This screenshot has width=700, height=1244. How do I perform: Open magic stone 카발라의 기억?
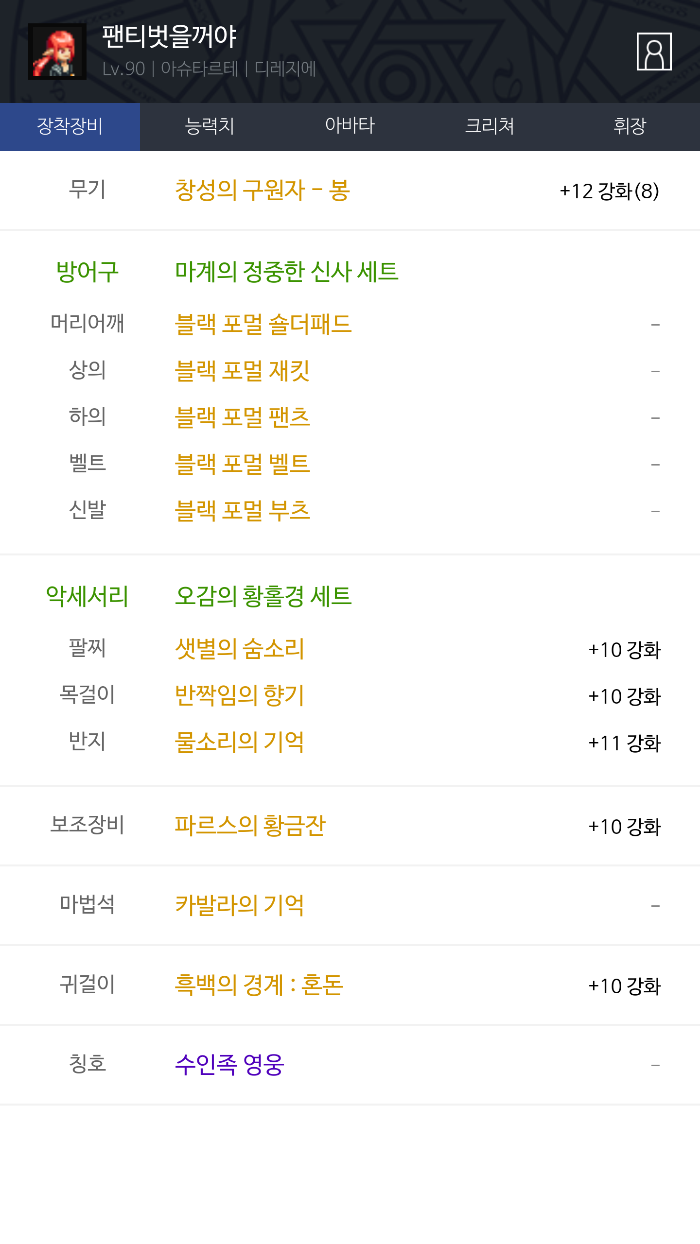[x=239, y=905]
